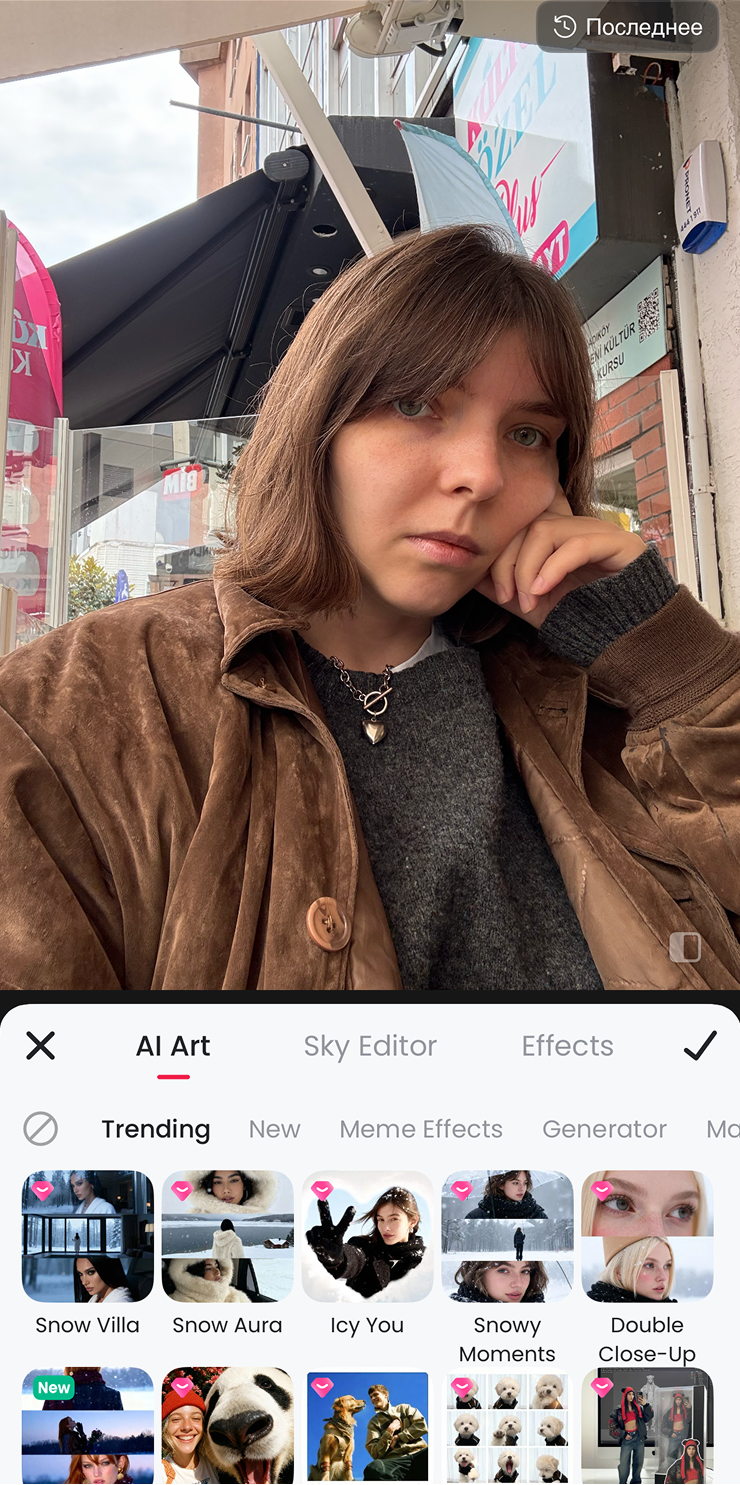Choose the Icy You effect
Screen dimensions: 740x1485
coord(367,1236)
